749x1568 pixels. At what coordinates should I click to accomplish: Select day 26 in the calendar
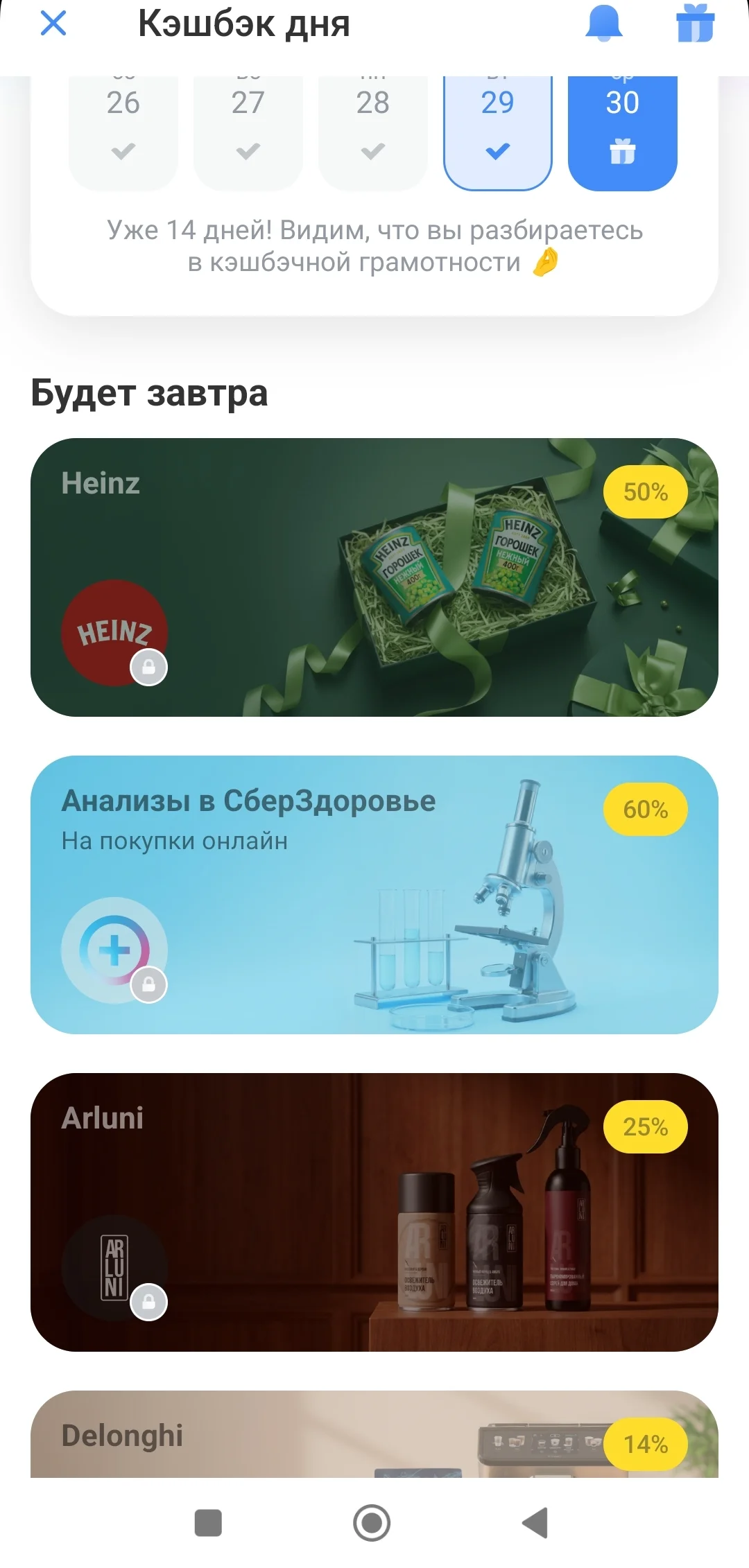tap(123, 133)
